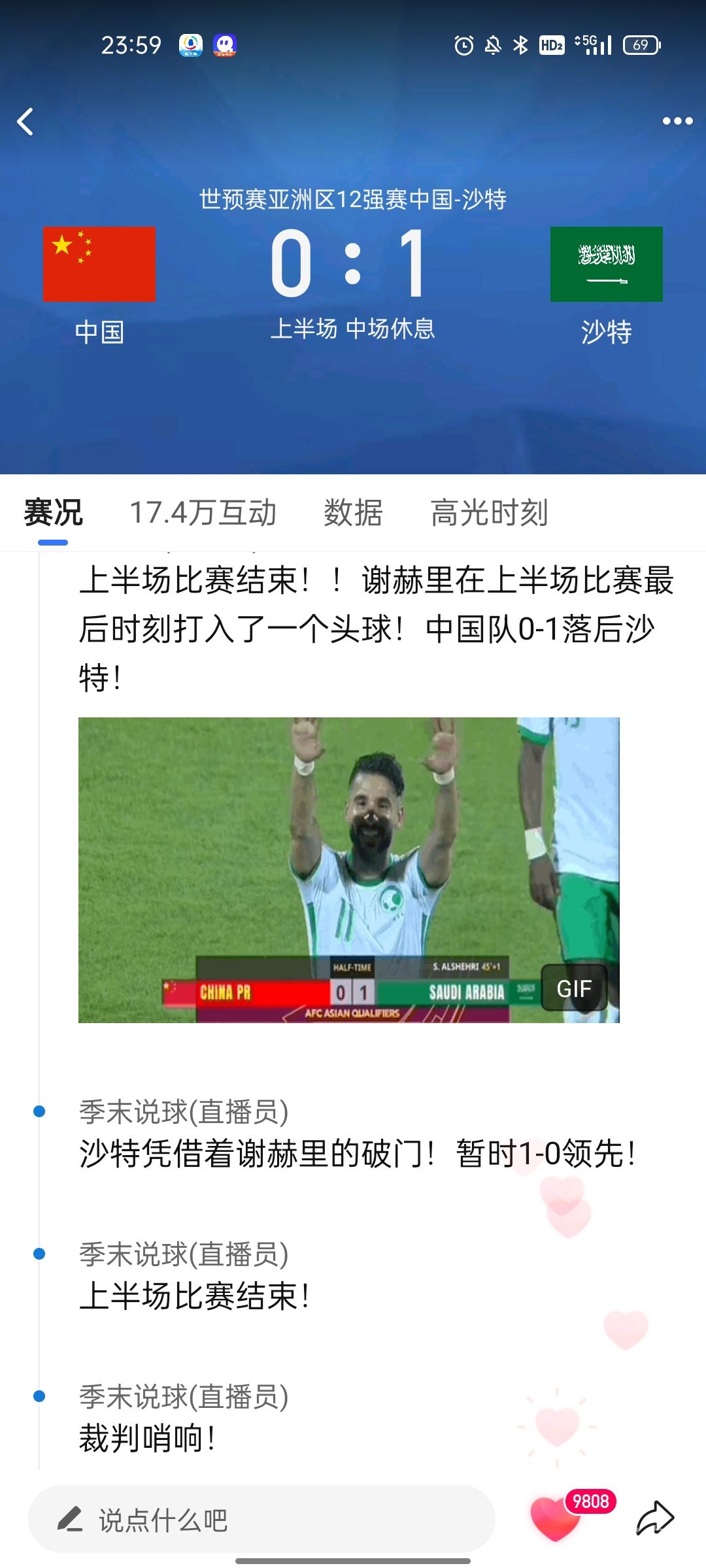The width and height of the screenshot is (706, 1568).
Task: Play the goal celebration GIF
Action: [348, 870]
